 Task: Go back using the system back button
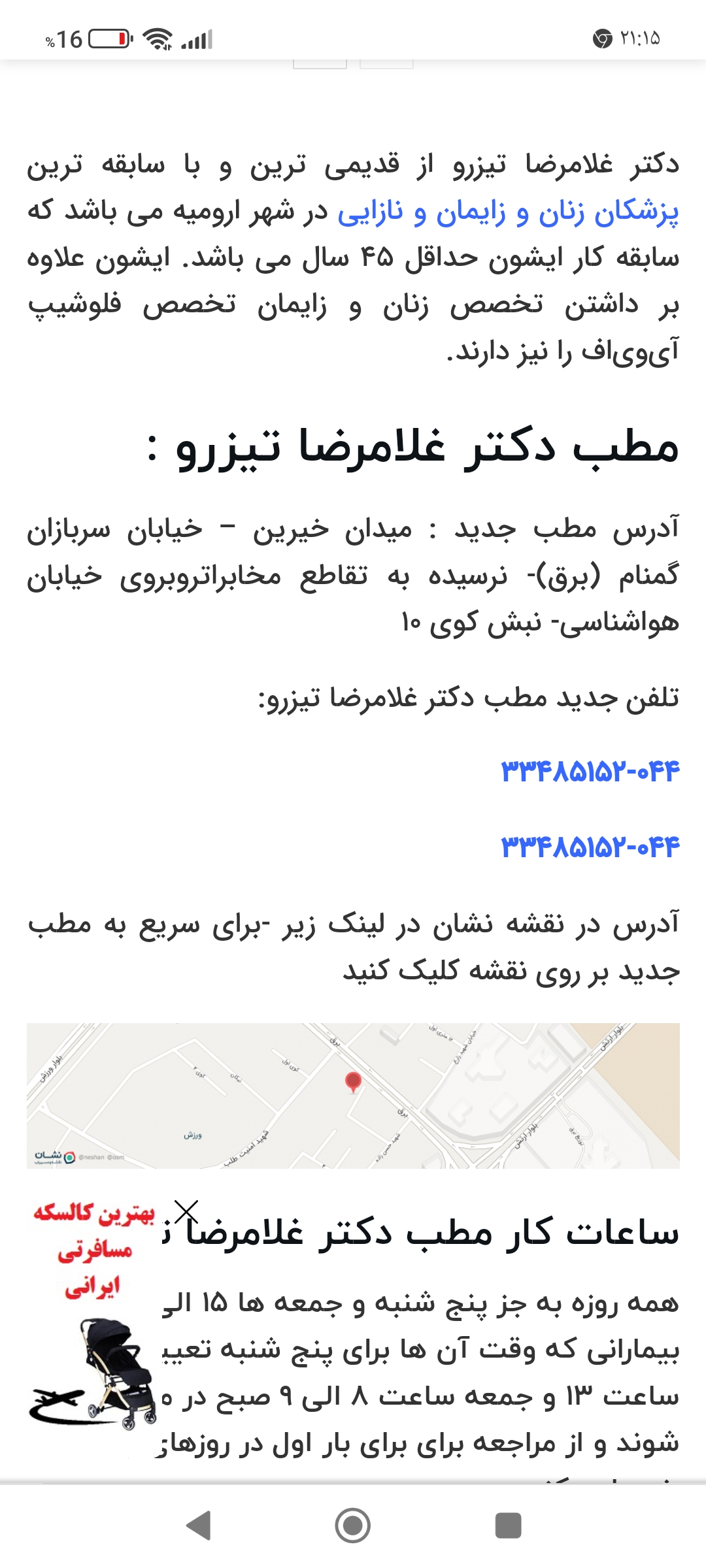[x=199, y=1526]
